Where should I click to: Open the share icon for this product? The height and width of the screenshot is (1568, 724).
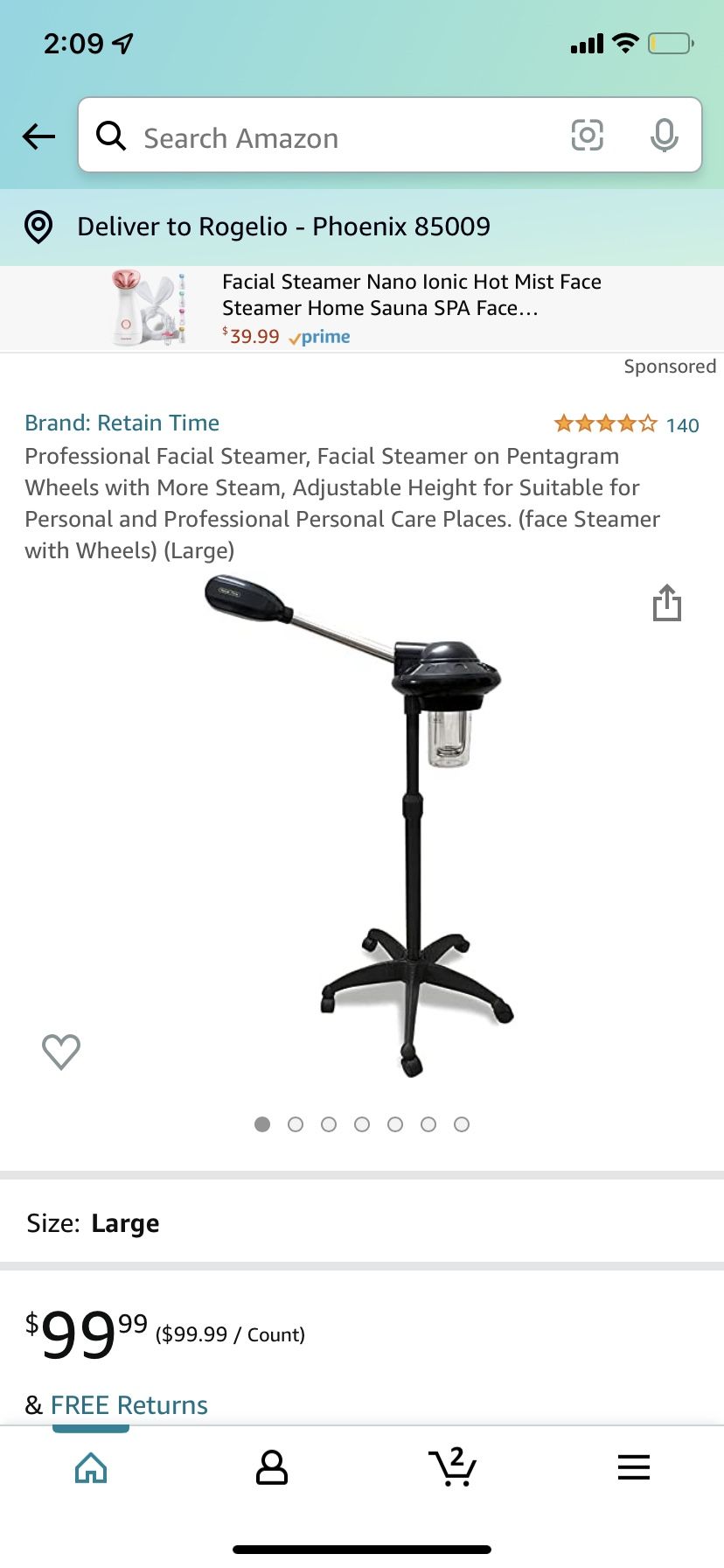tap(667, 603)
